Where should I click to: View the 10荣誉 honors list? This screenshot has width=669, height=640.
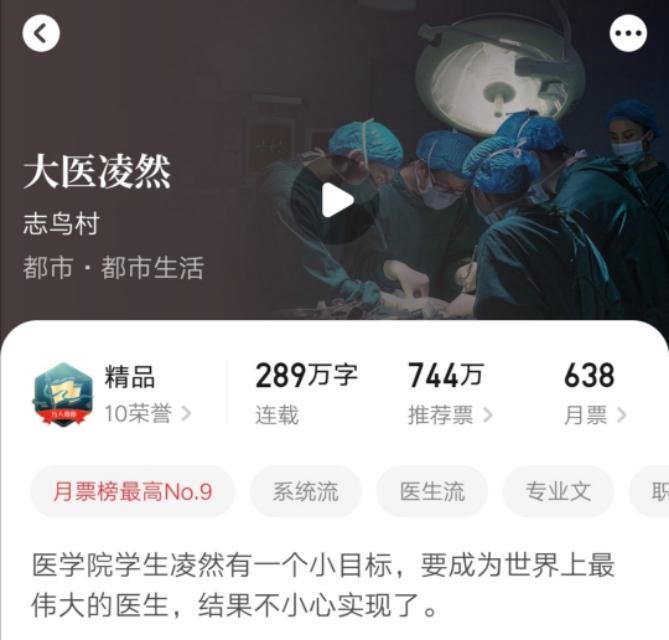(147, 414)
